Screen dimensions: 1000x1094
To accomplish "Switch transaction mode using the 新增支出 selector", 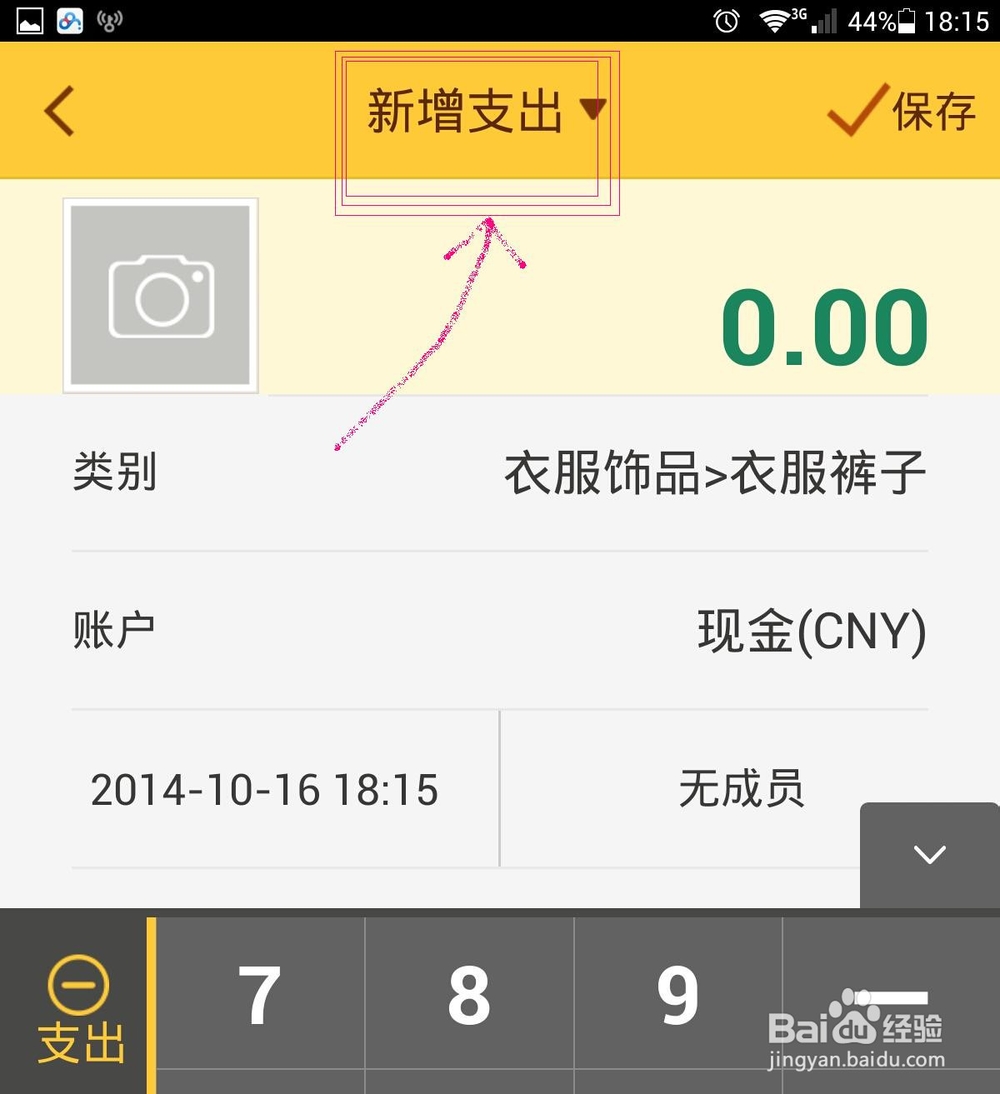I will [x=465, y=110].
